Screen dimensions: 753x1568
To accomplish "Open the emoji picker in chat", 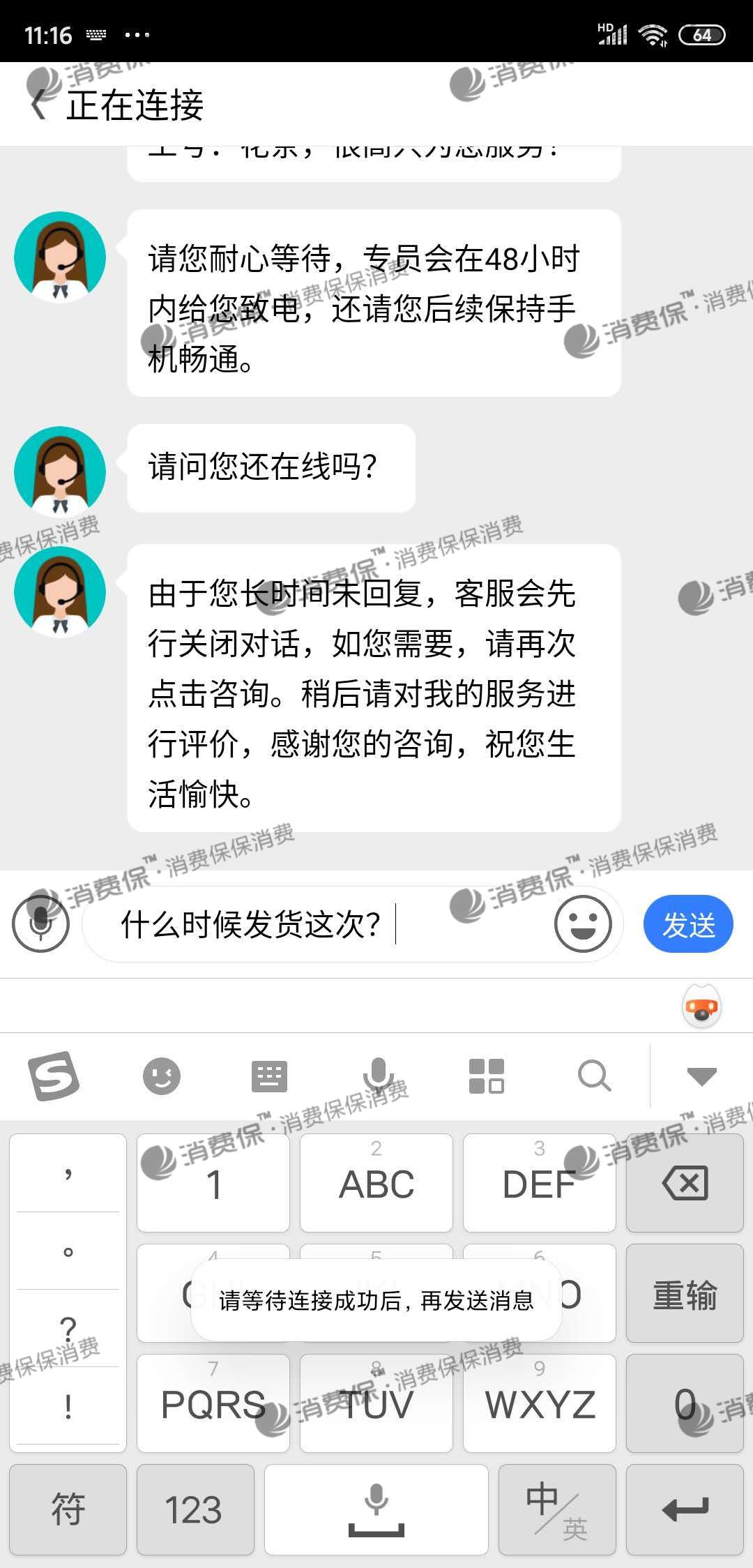I will (x=582, y=924).
